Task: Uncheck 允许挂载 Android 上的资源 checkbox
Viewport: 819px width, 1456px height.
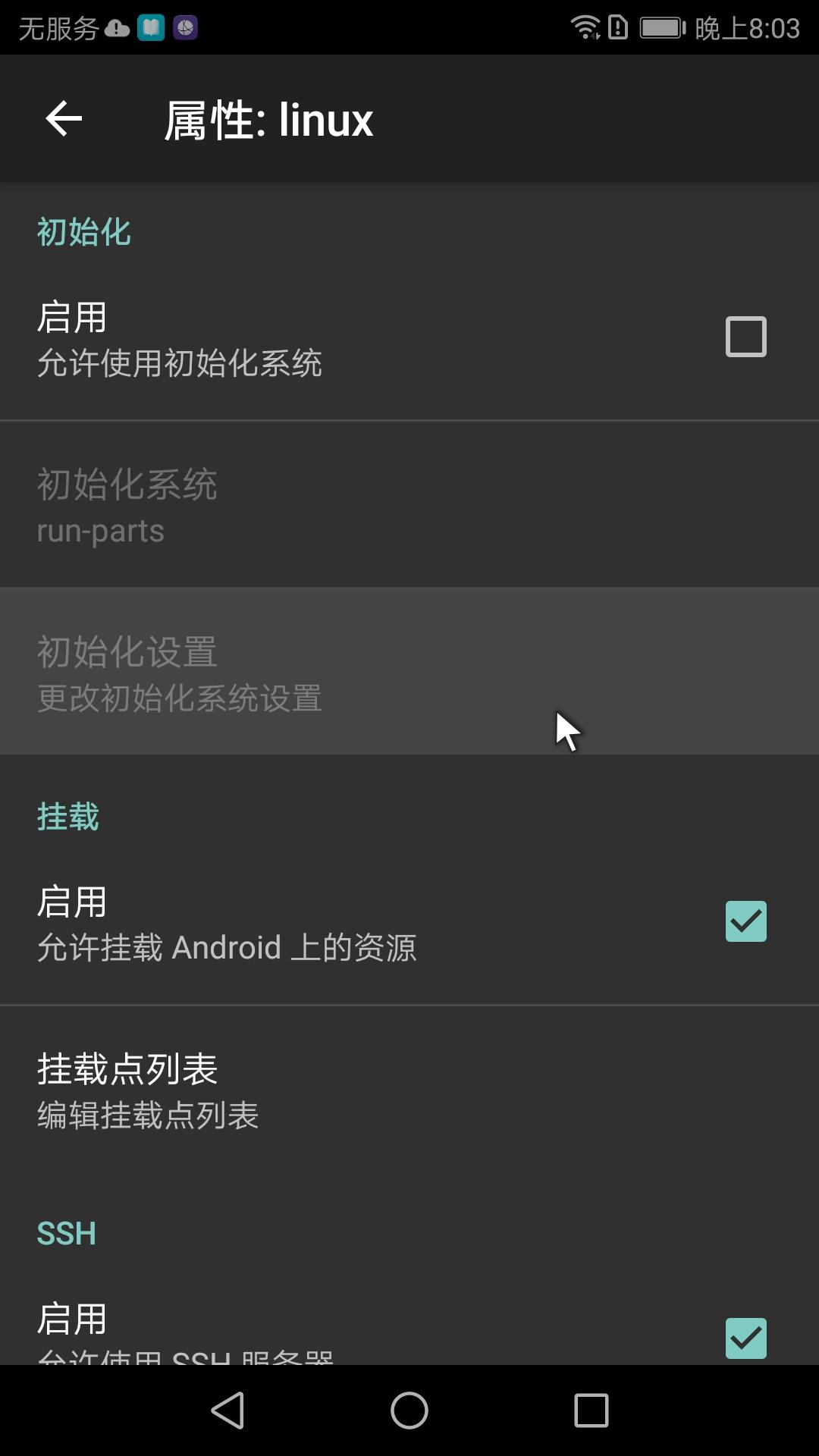Action: (746, 921)
